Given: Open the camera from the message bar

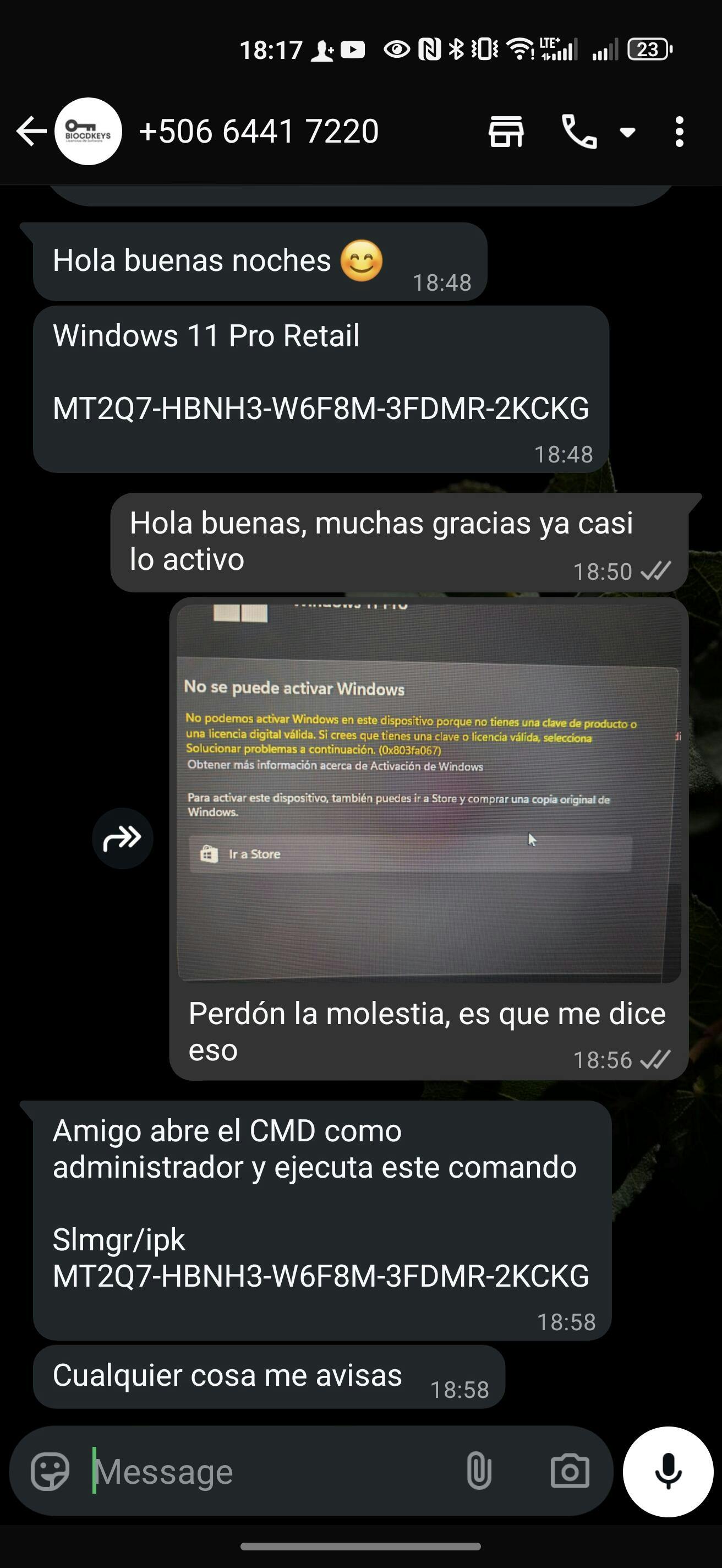Looking at the screenshot, I should (x=570, y=1471).
